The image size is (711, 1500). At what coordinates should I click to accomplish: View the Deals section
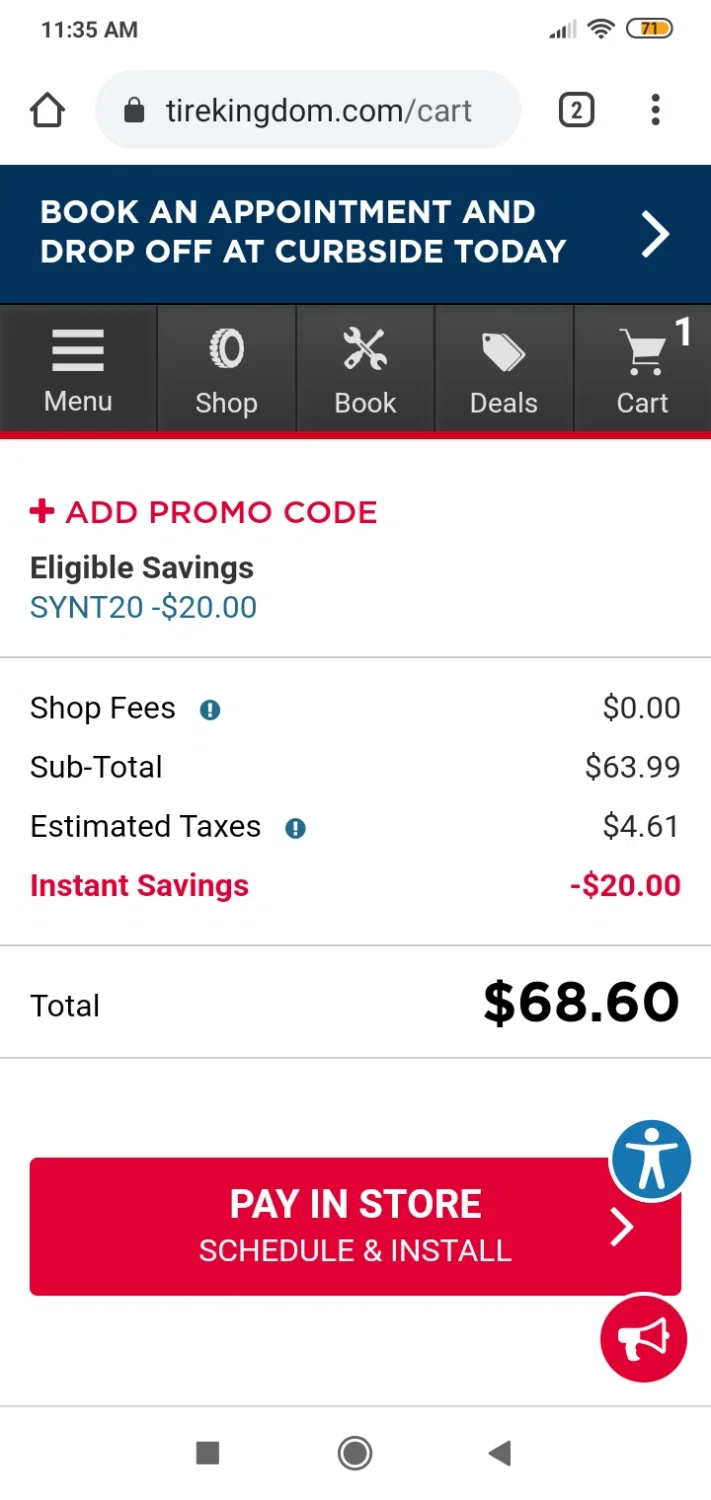504,368
